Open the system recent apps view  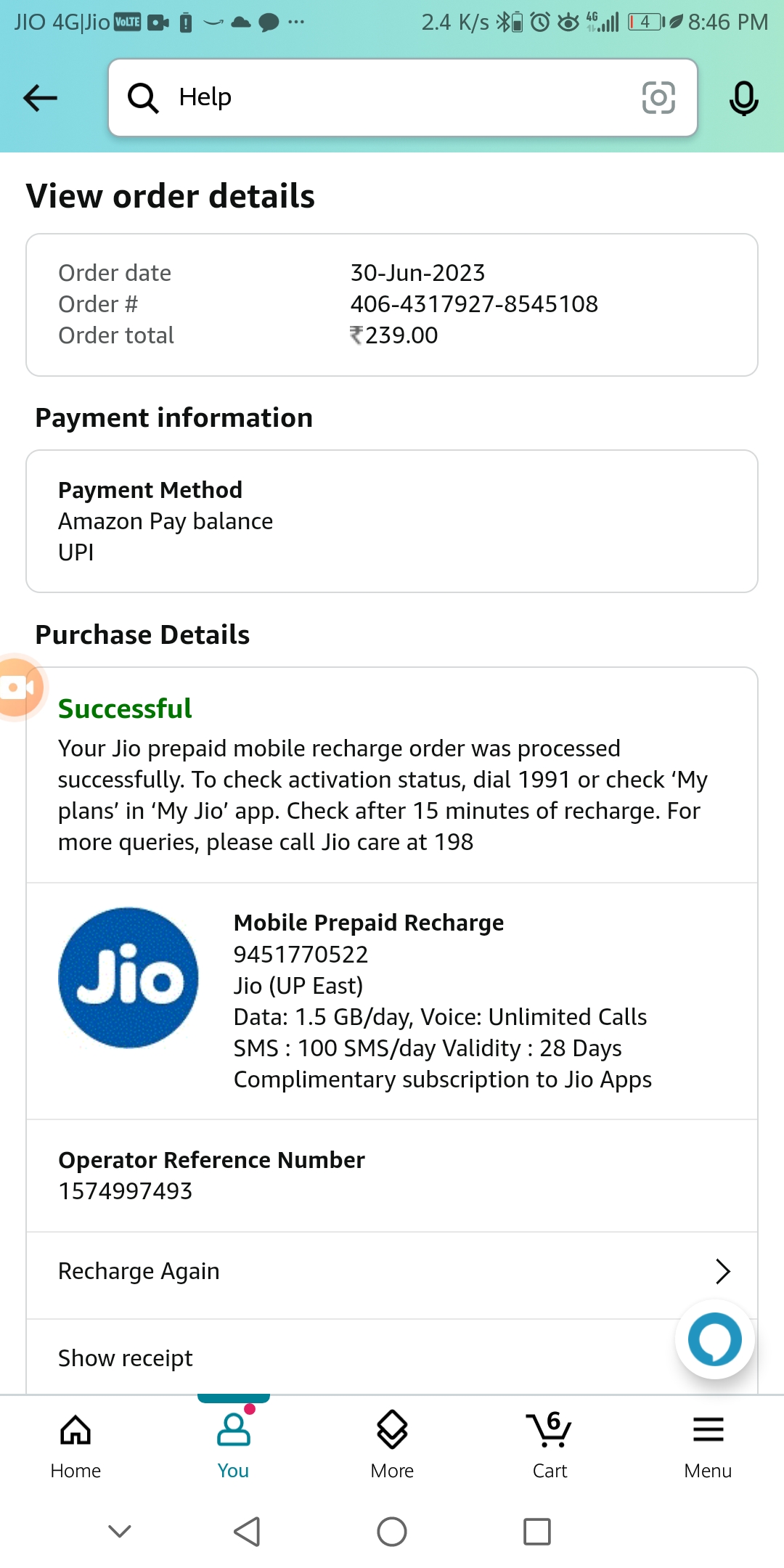tap(537, 1532)
